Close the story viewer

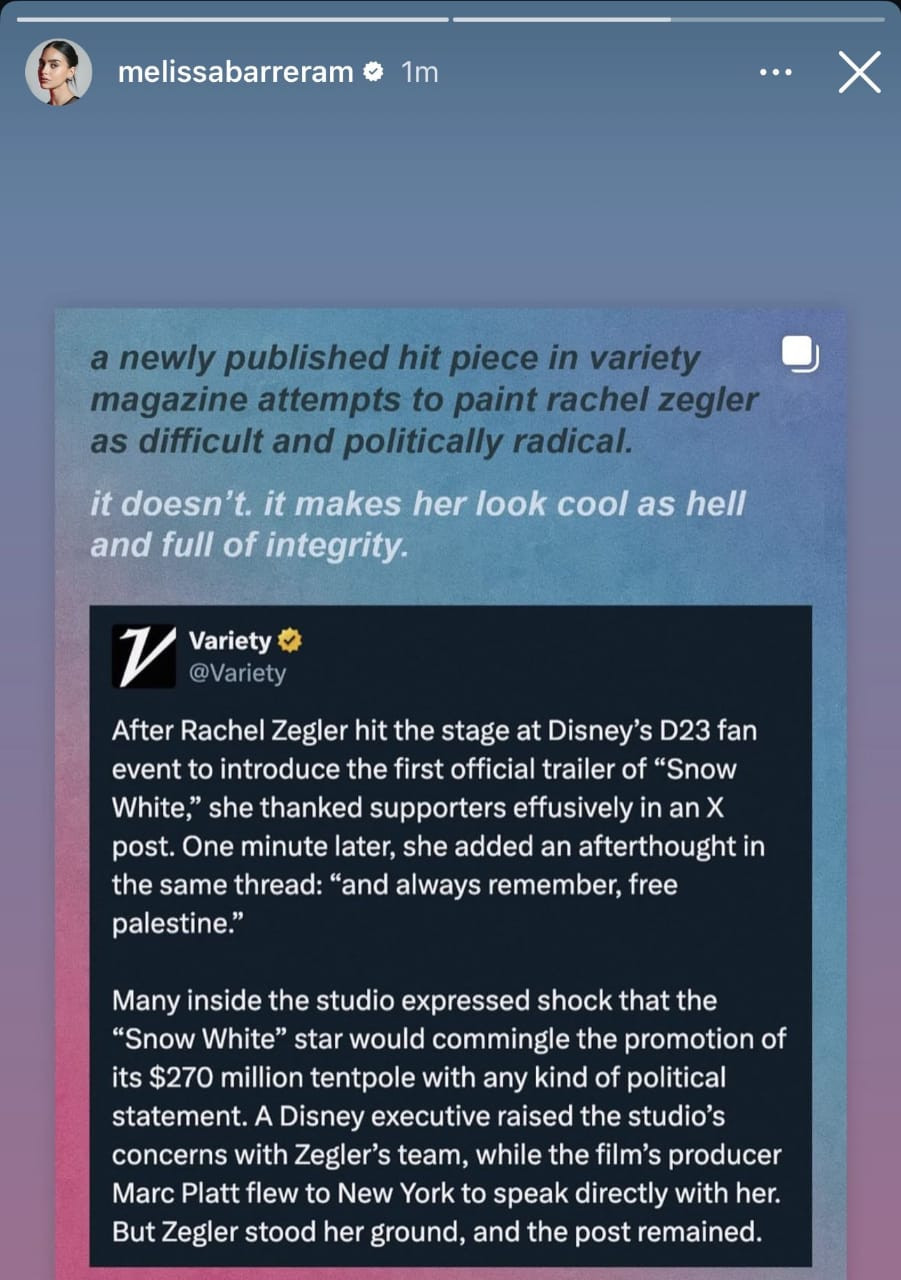(858, 73)
